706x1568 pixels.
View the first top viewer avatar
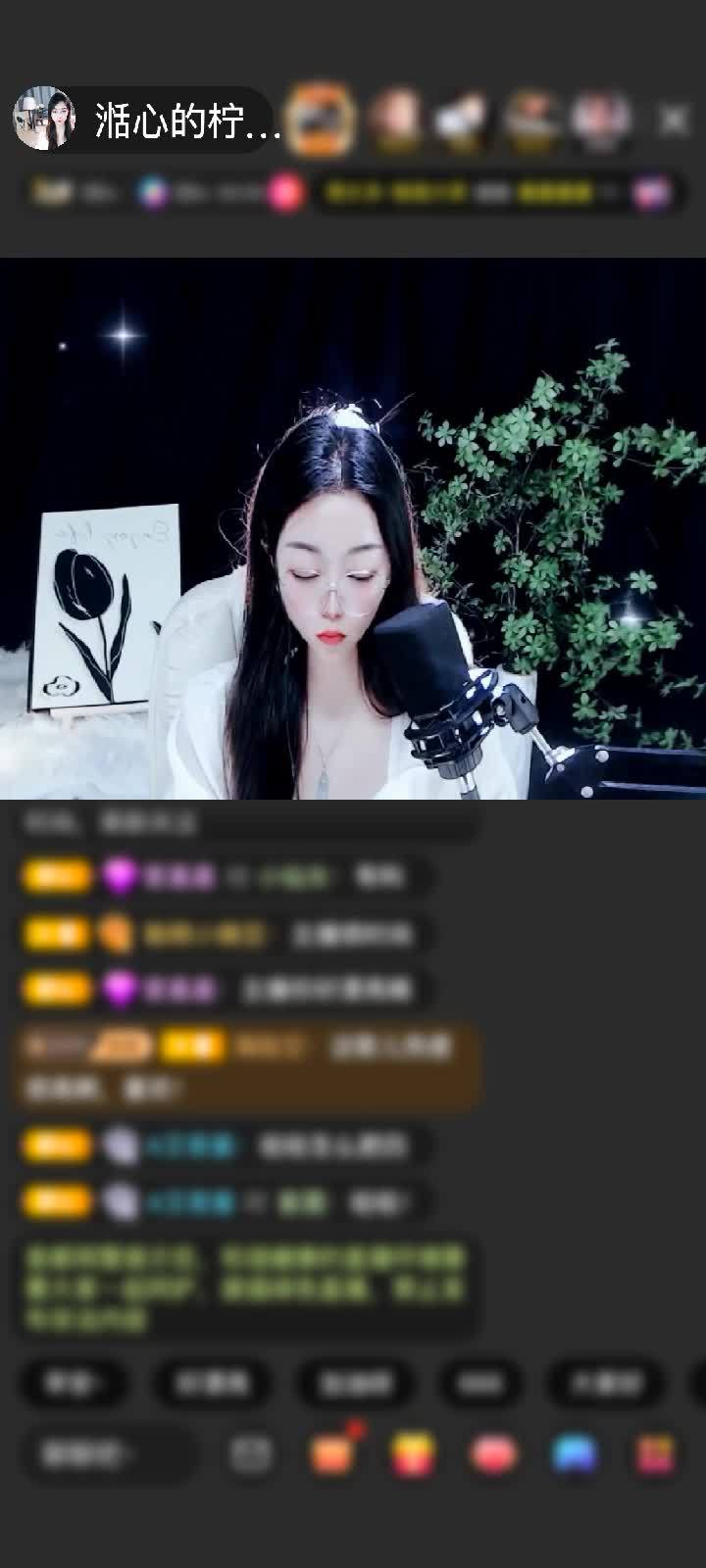click(323, 121)
